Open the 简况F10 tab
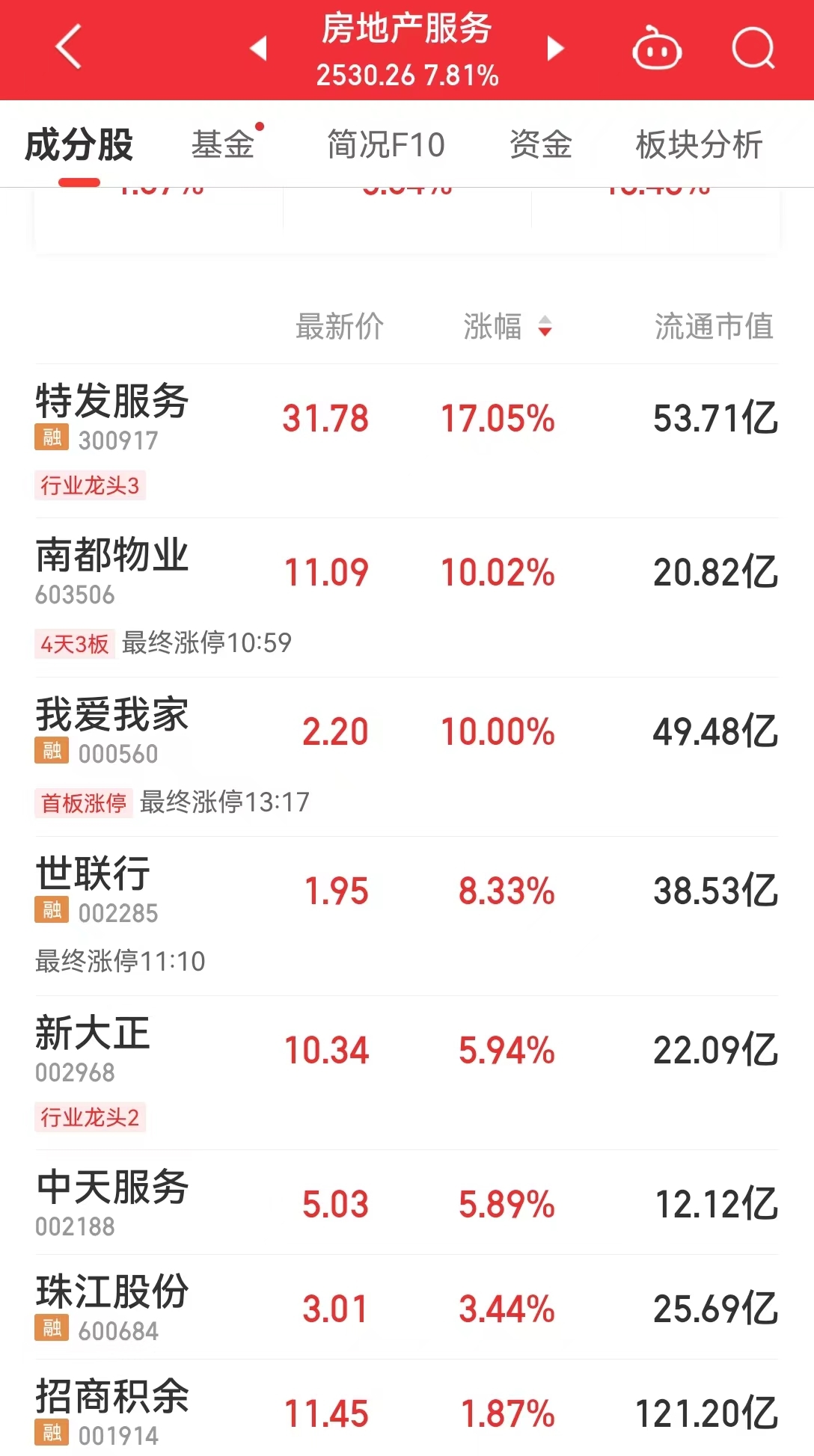814x1456 pixels. [x=386, y=144]
